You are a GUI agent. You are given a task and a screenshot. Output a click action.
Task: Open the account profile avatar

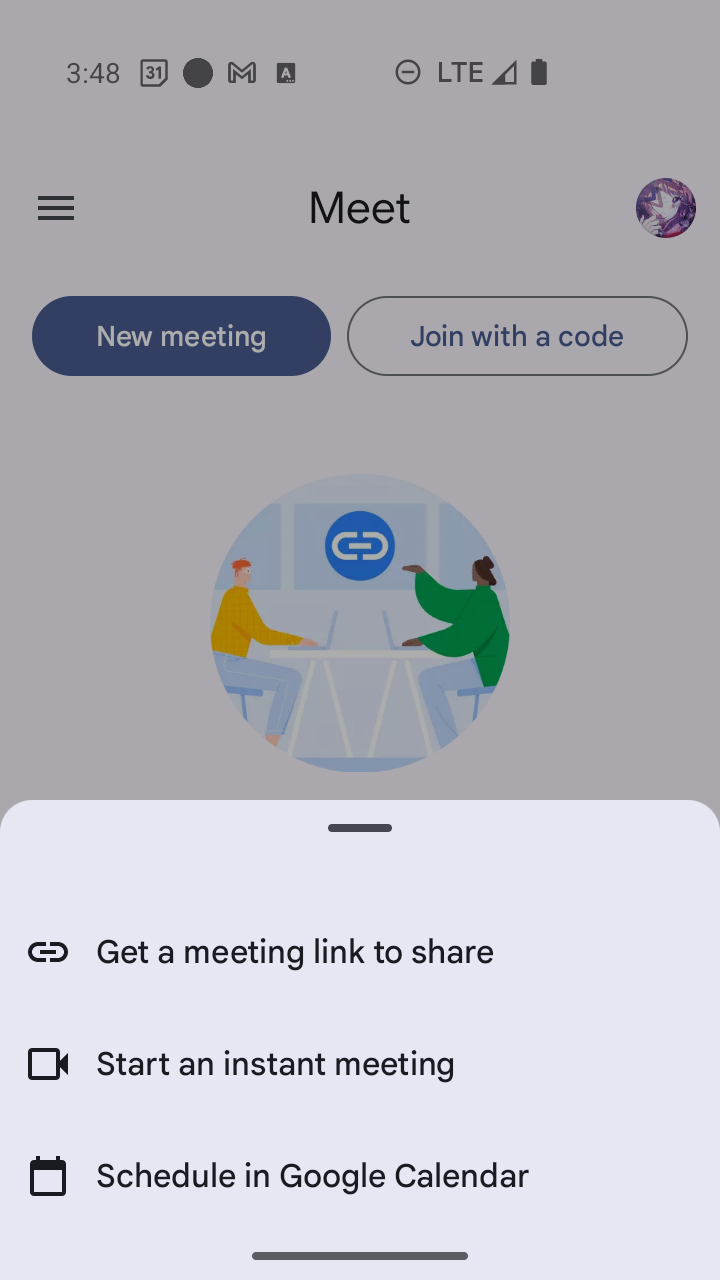click(x=666, y=208)
